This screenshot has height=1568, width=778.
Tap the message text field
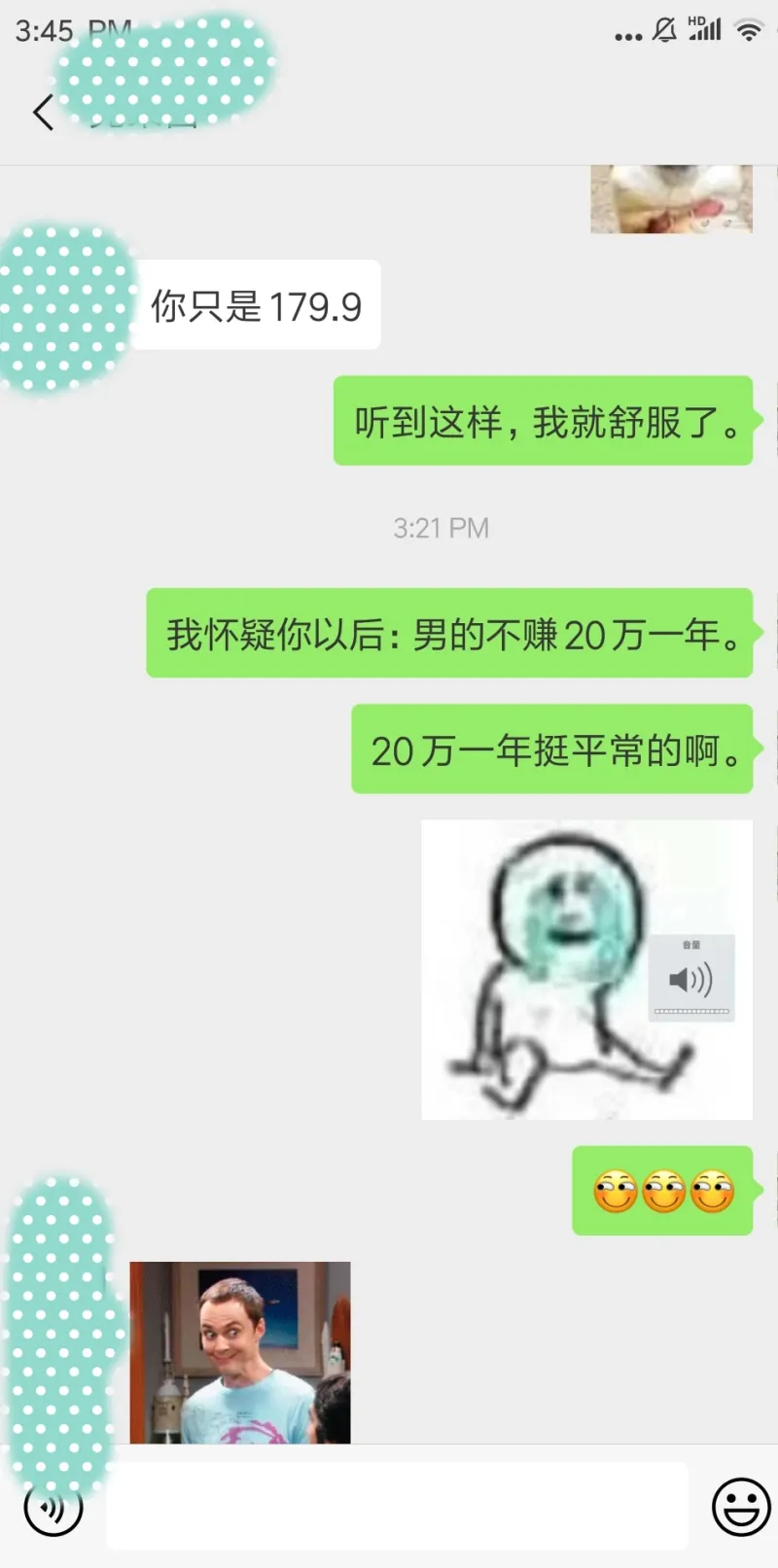click(x=397, y=1506)
